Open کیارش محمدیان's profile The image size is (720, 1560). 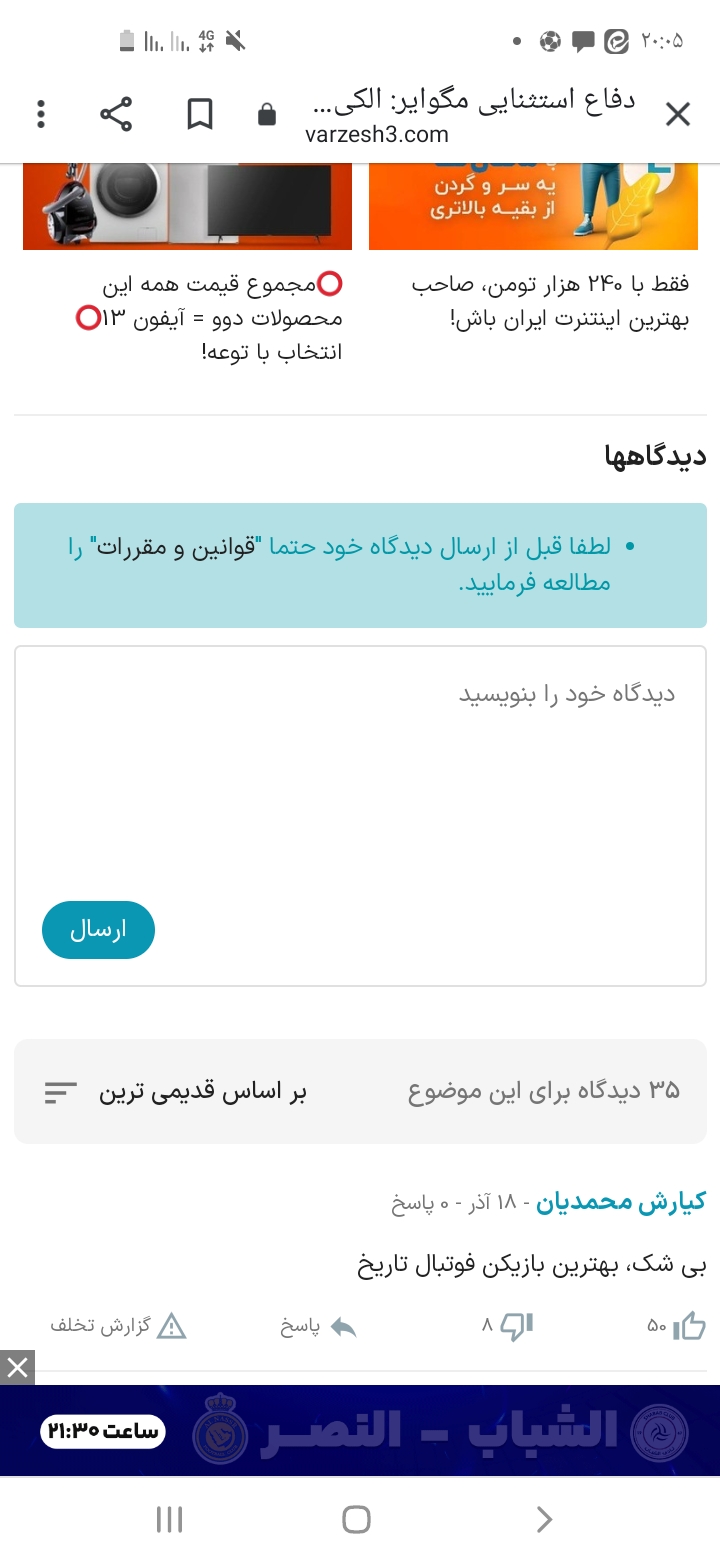tap(621, 1202)
